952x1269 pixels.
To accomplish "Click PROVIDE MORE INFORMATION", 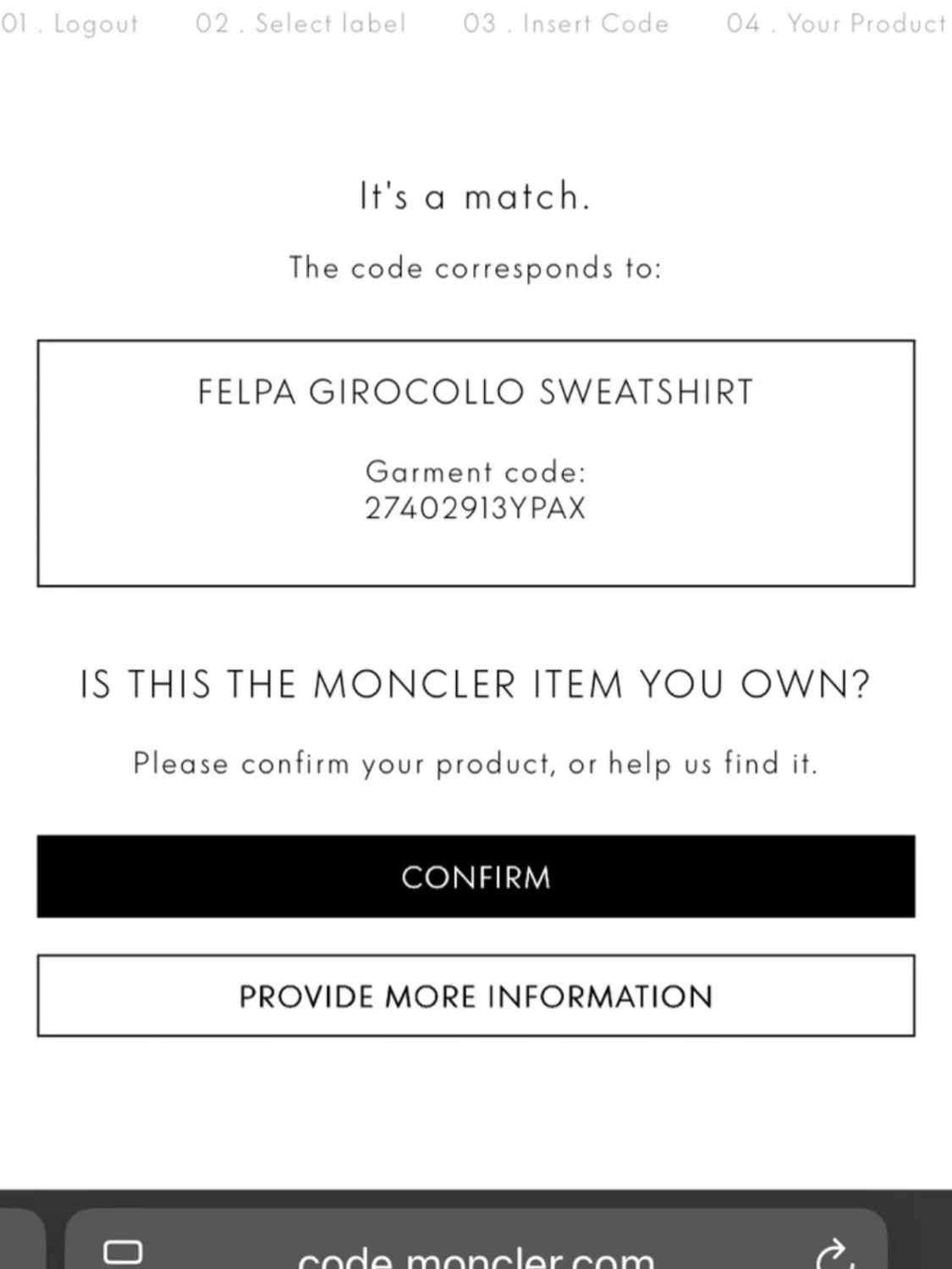I will [x=476, y=996].
